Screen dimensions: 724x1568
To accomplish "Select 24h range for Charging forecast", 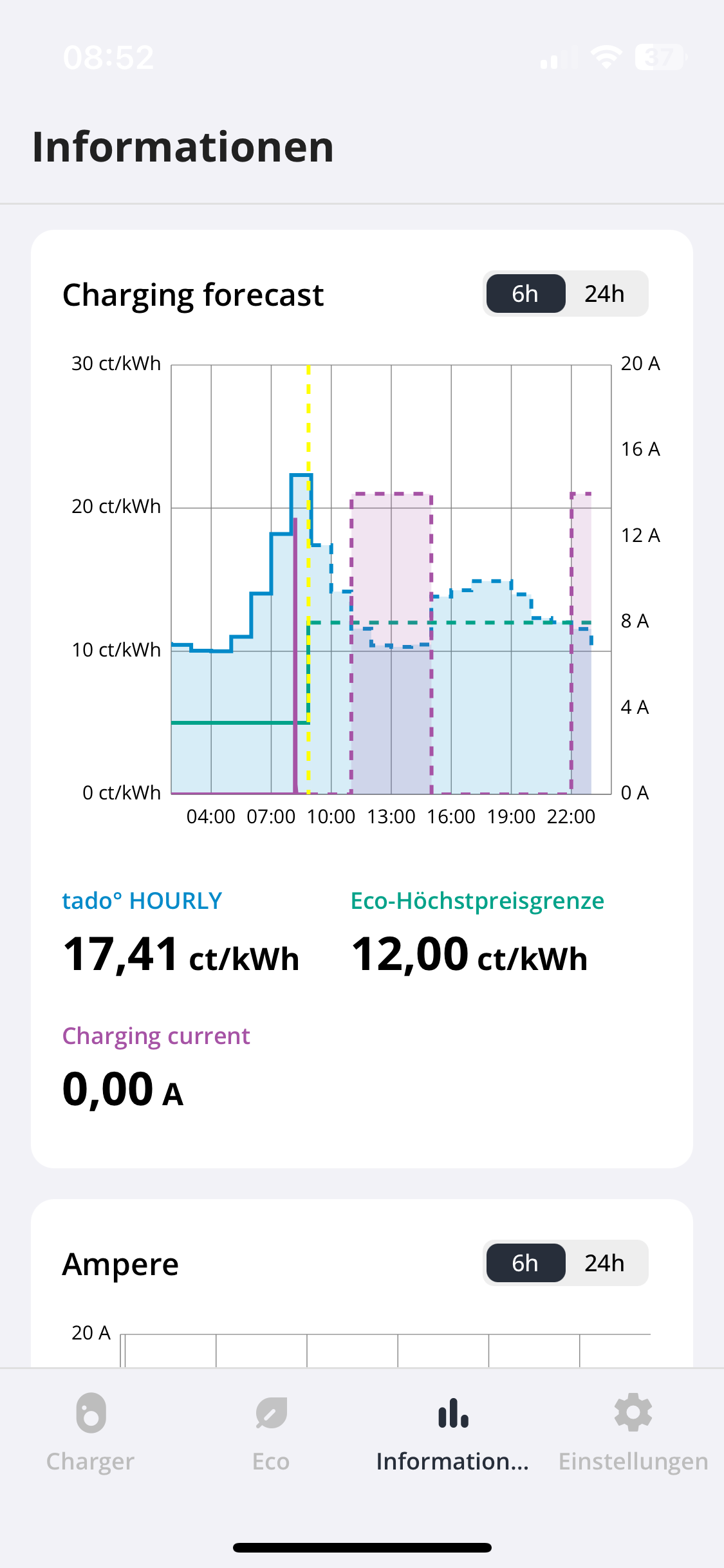I will pos(604,294).
